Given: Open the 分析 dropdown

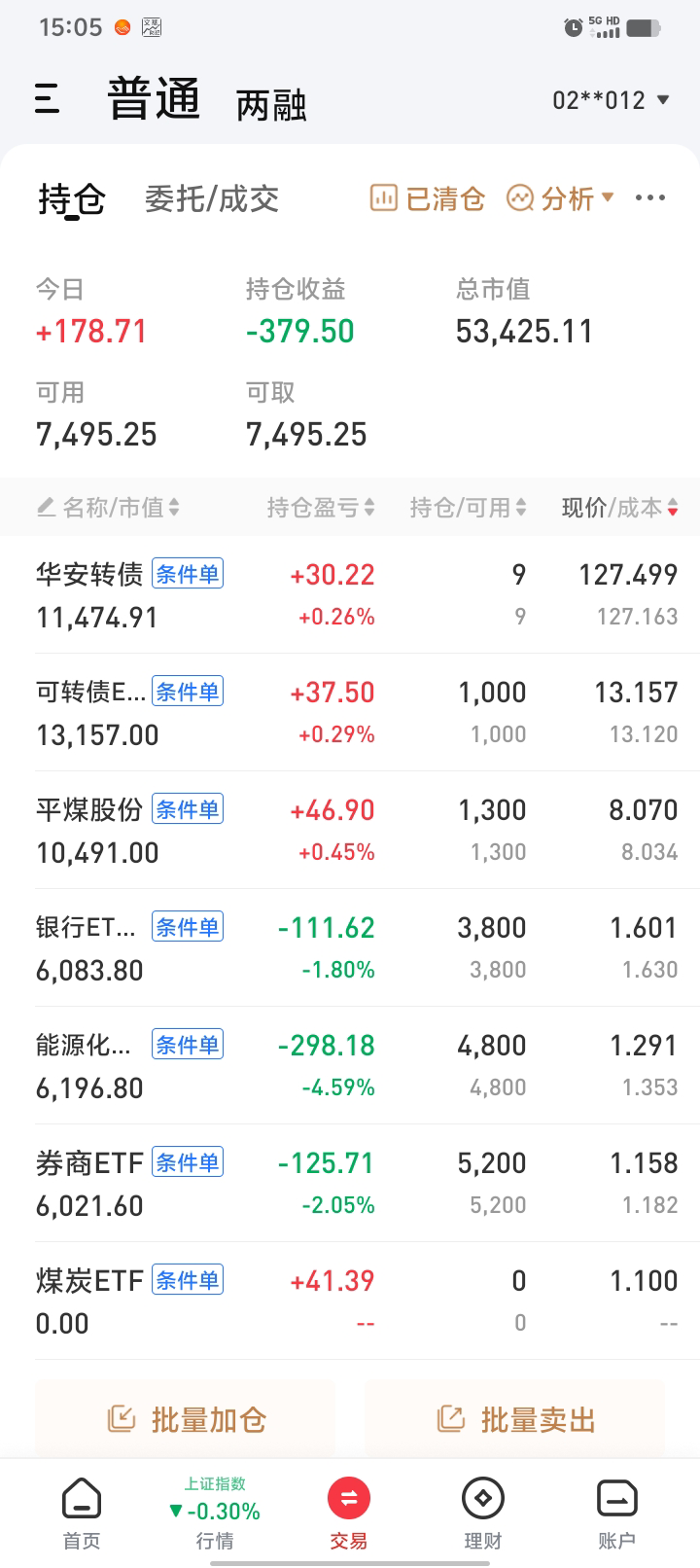Looking at the screenshot, I should pyautogui.click(x=561, y=198).
